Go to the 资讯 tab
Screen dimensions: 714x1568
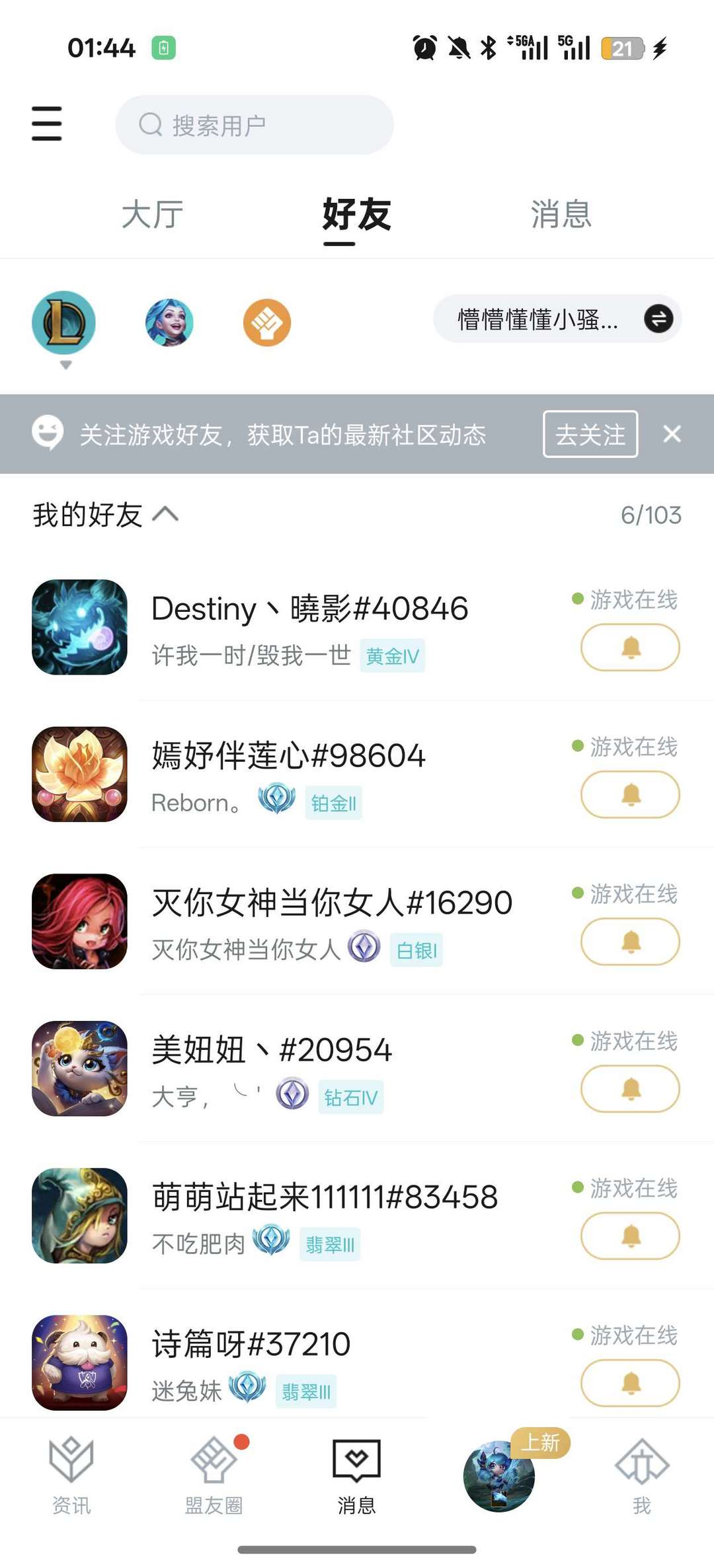[71, 1475]
